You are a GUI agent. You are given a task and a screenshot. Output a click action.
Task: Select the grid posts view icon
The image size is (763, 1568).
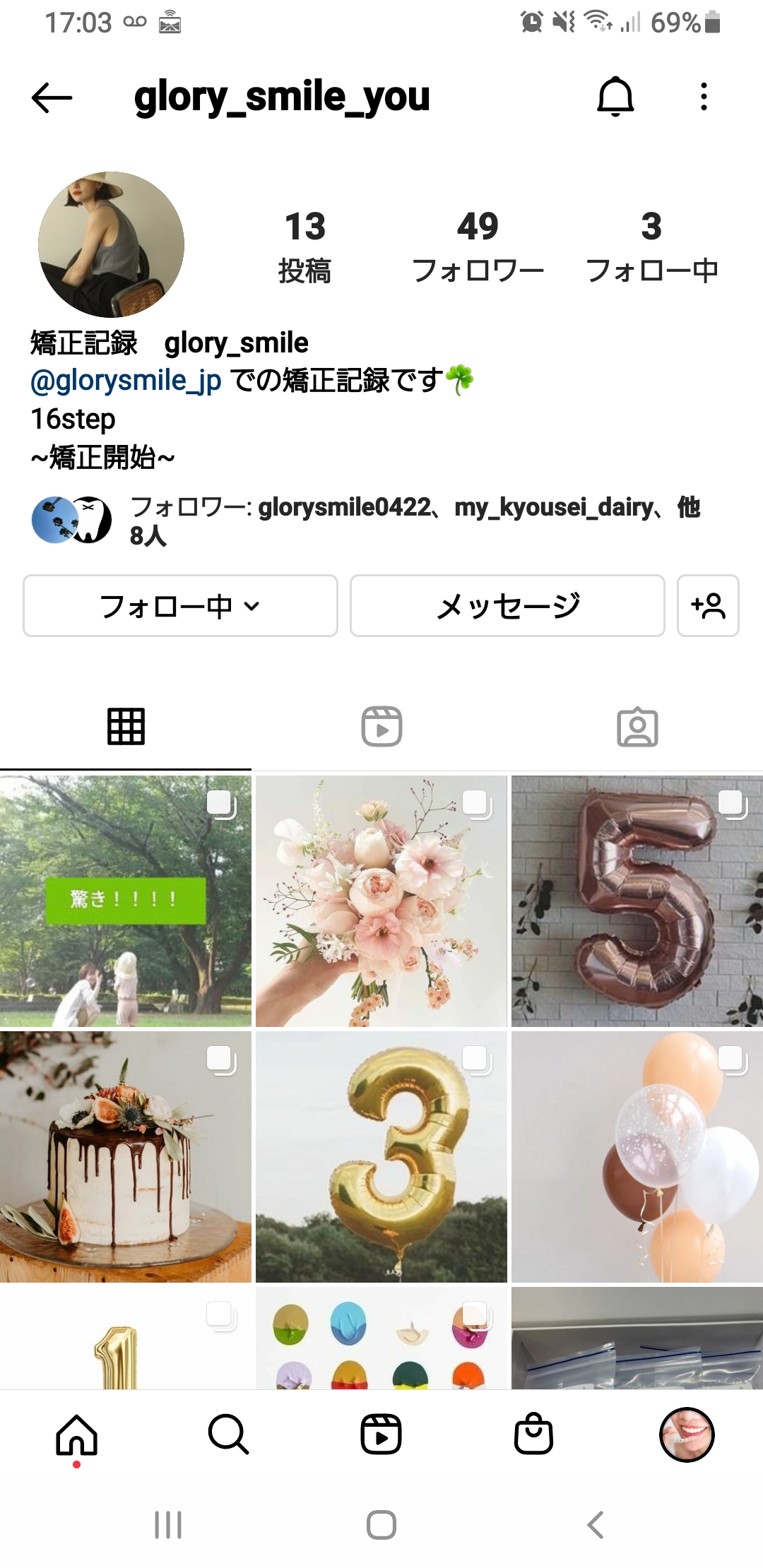tap(126, 725)
